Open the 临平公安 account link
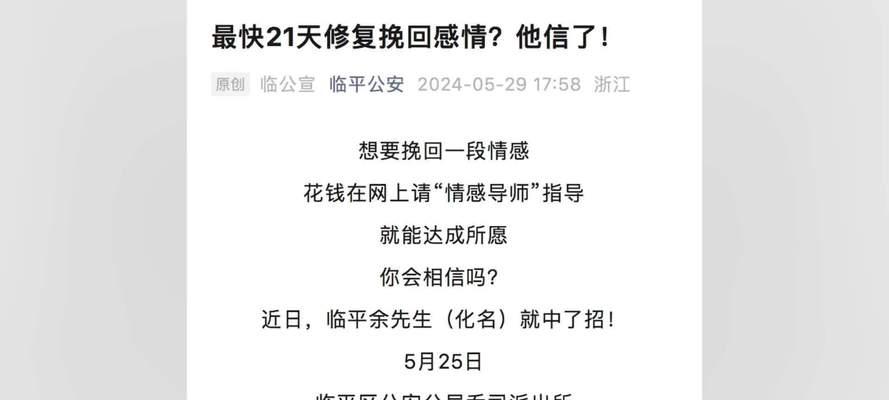This screenshot has width=889, height=400. (x=366, y=84)
